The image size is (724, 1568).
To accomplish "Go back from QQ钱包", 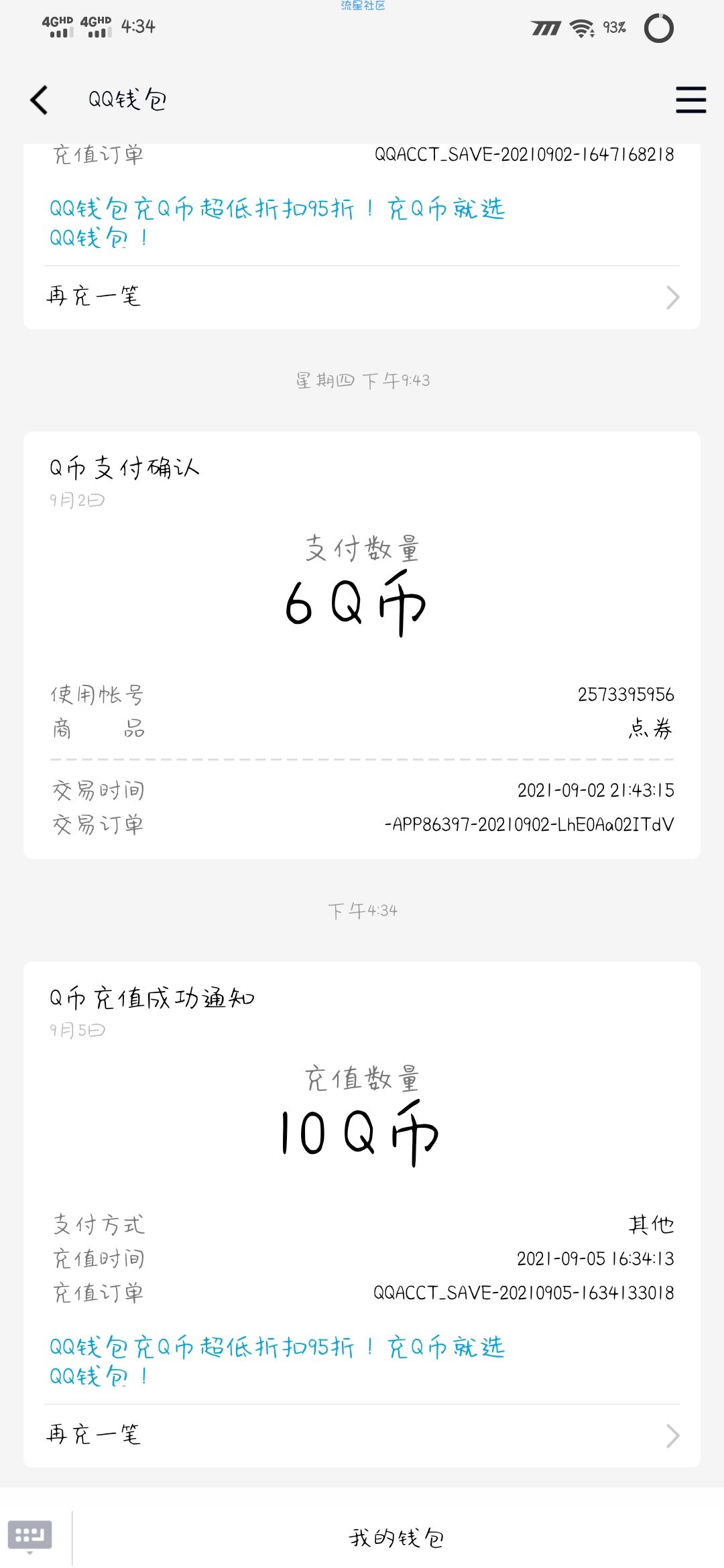I will 40,100.
